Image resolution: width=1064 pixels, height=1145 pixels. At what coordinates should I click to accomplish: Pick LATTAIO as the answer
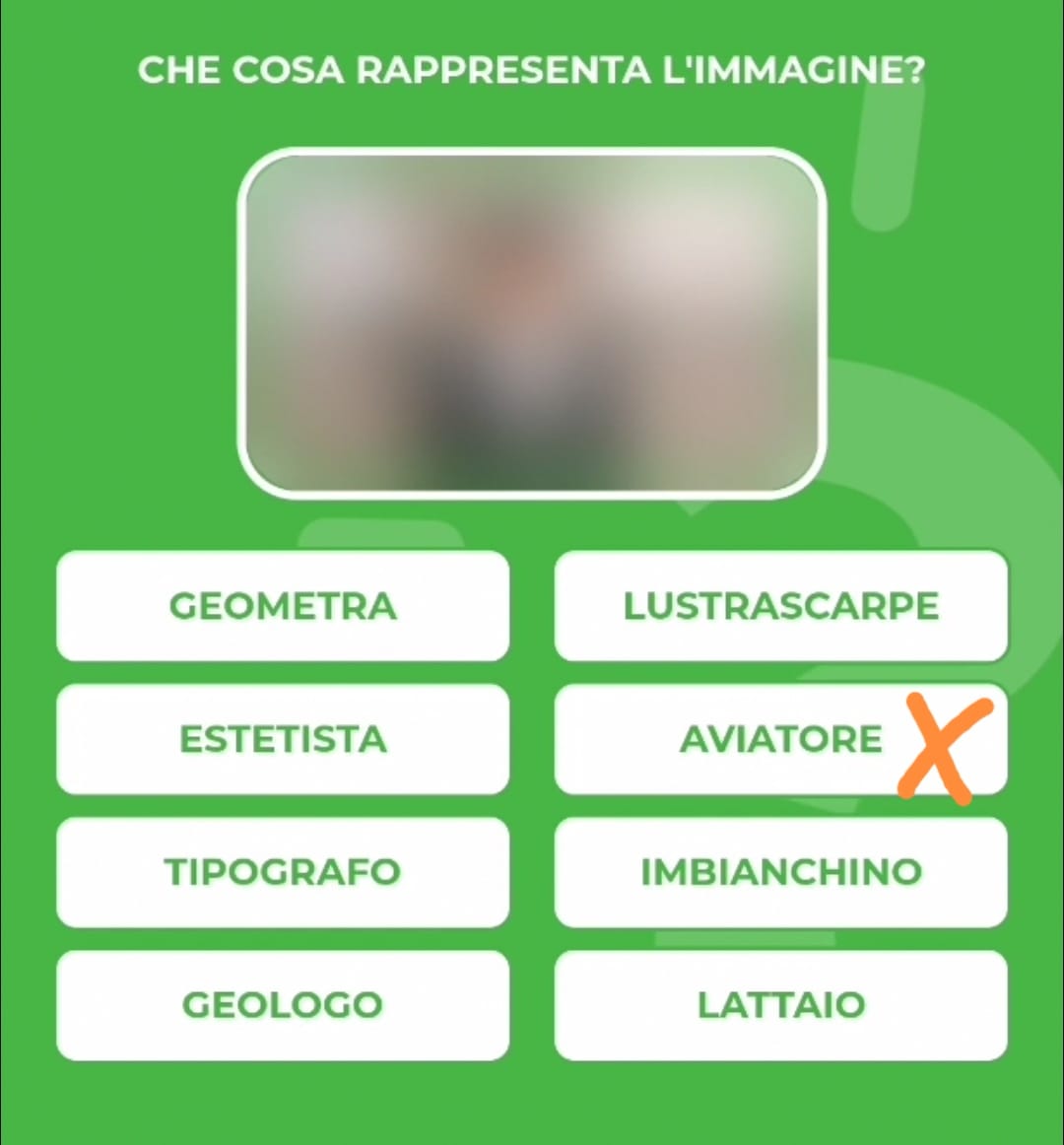[780, 1004]
